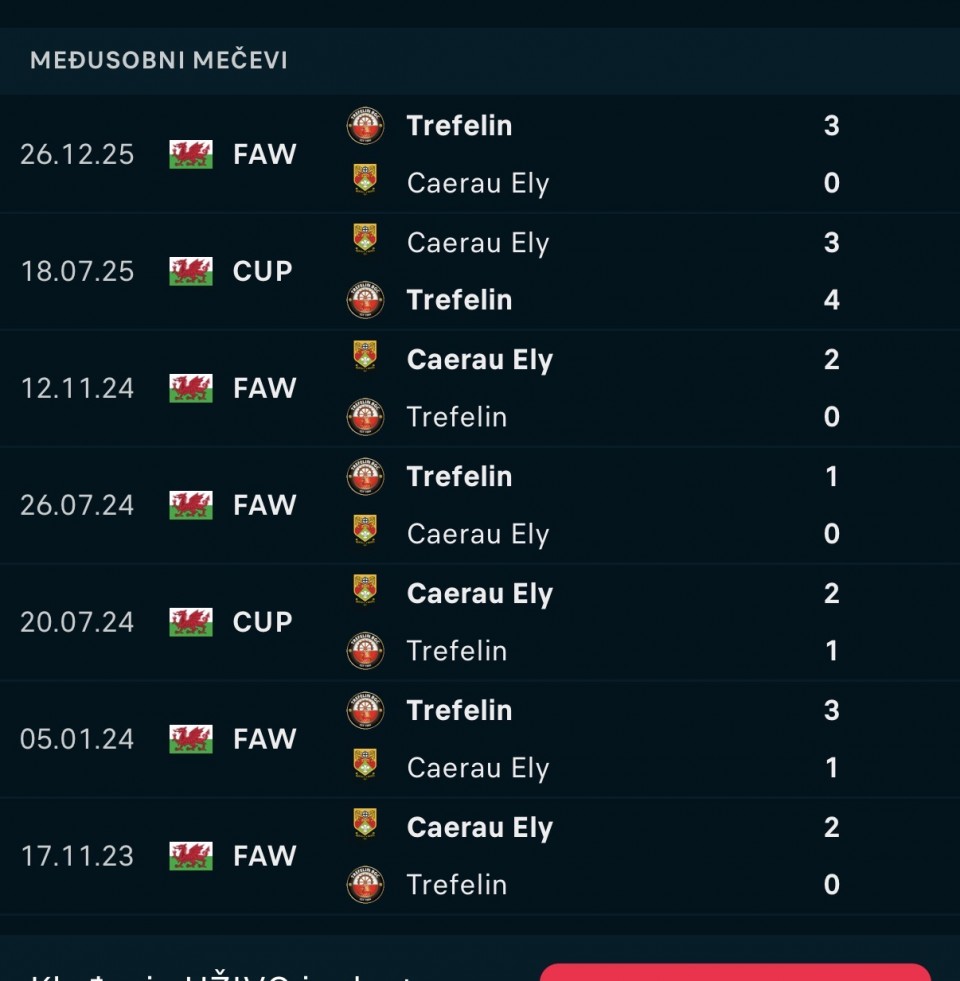The image size is (960, 981).
Task: View the 17.11.23 Caerau Ely 2-0 match
Action: 480,856
